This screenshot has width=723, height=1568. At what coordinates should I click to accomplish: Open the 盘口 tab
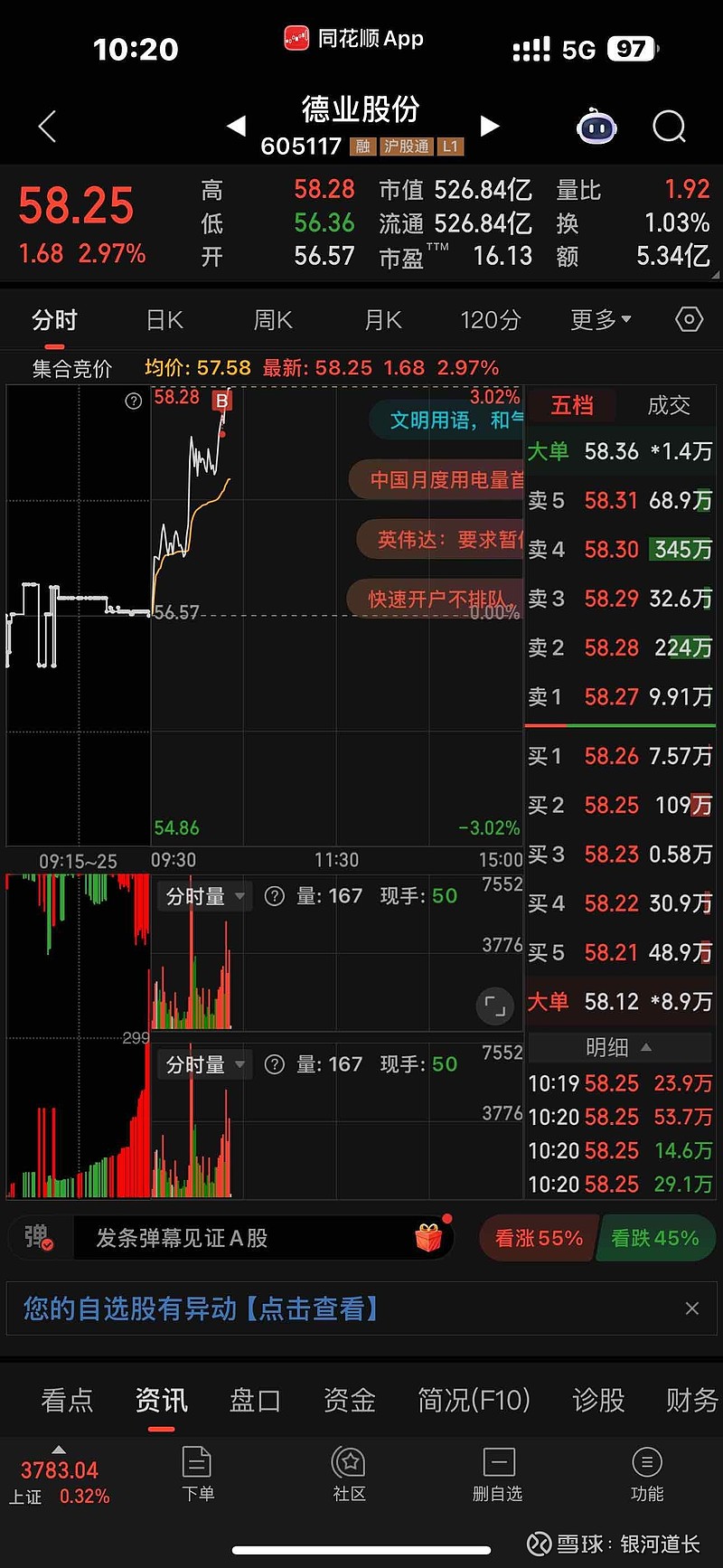[x=255, y=1401]
